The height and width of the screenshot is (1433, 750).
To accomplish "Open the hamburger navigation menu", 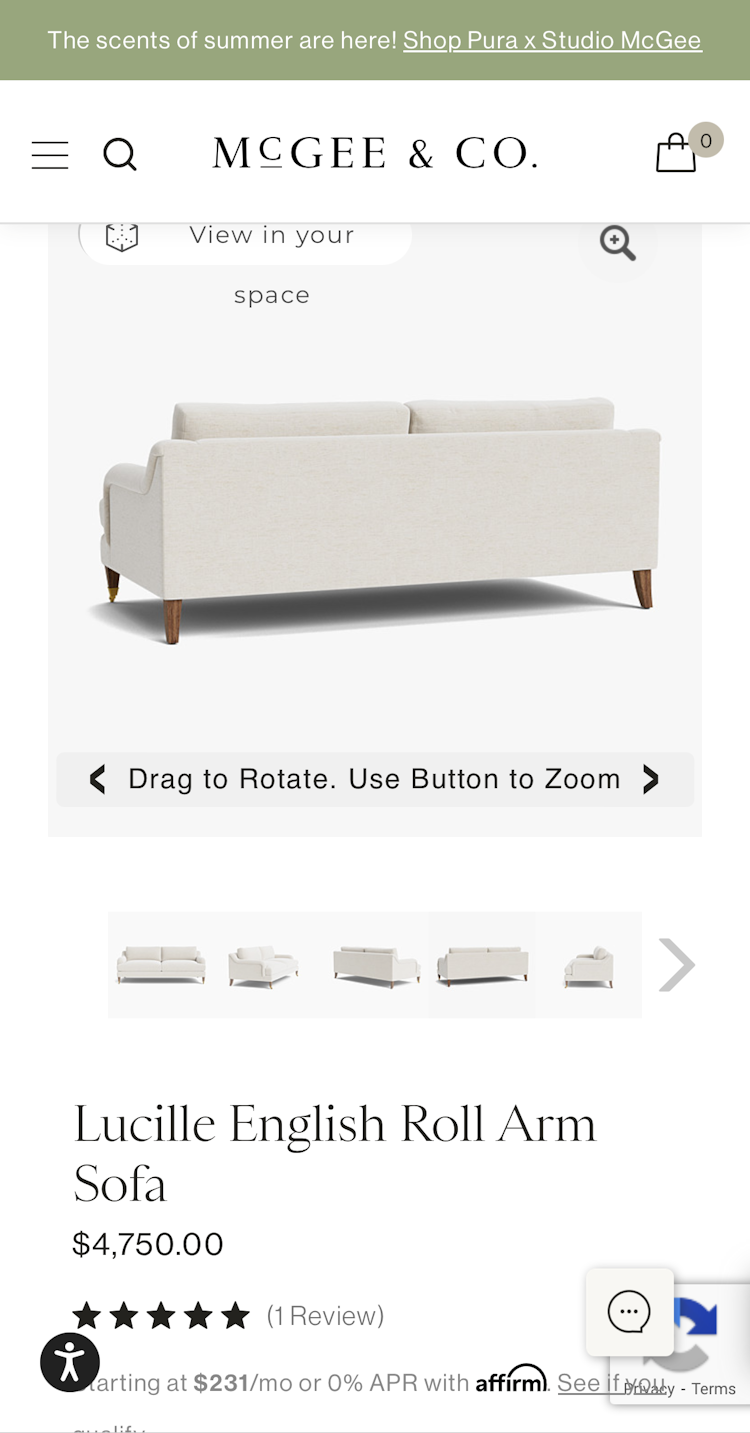I will [50, 155].
